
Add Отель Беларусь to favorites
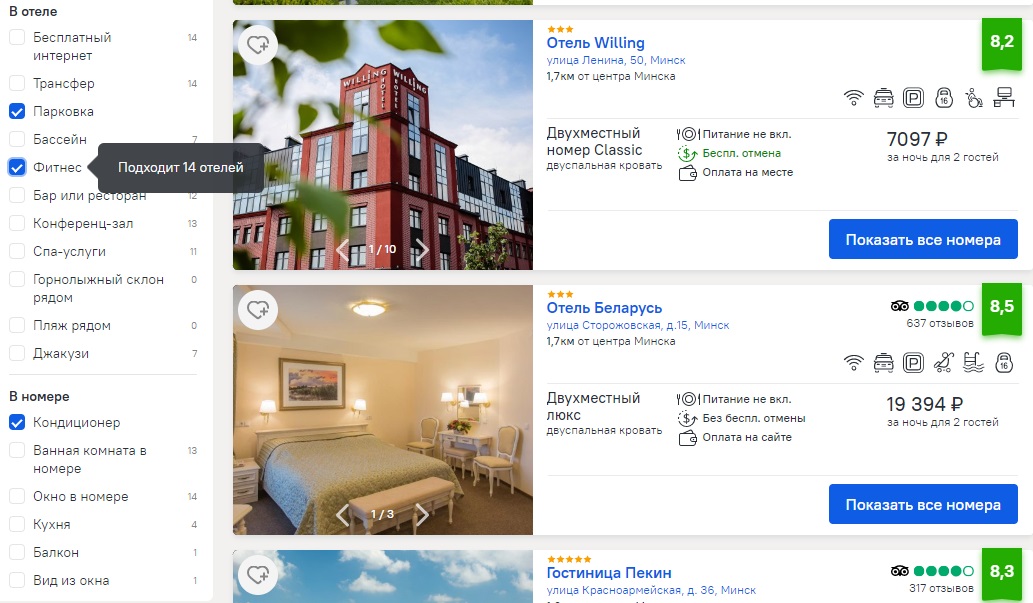tap(258, 310)
